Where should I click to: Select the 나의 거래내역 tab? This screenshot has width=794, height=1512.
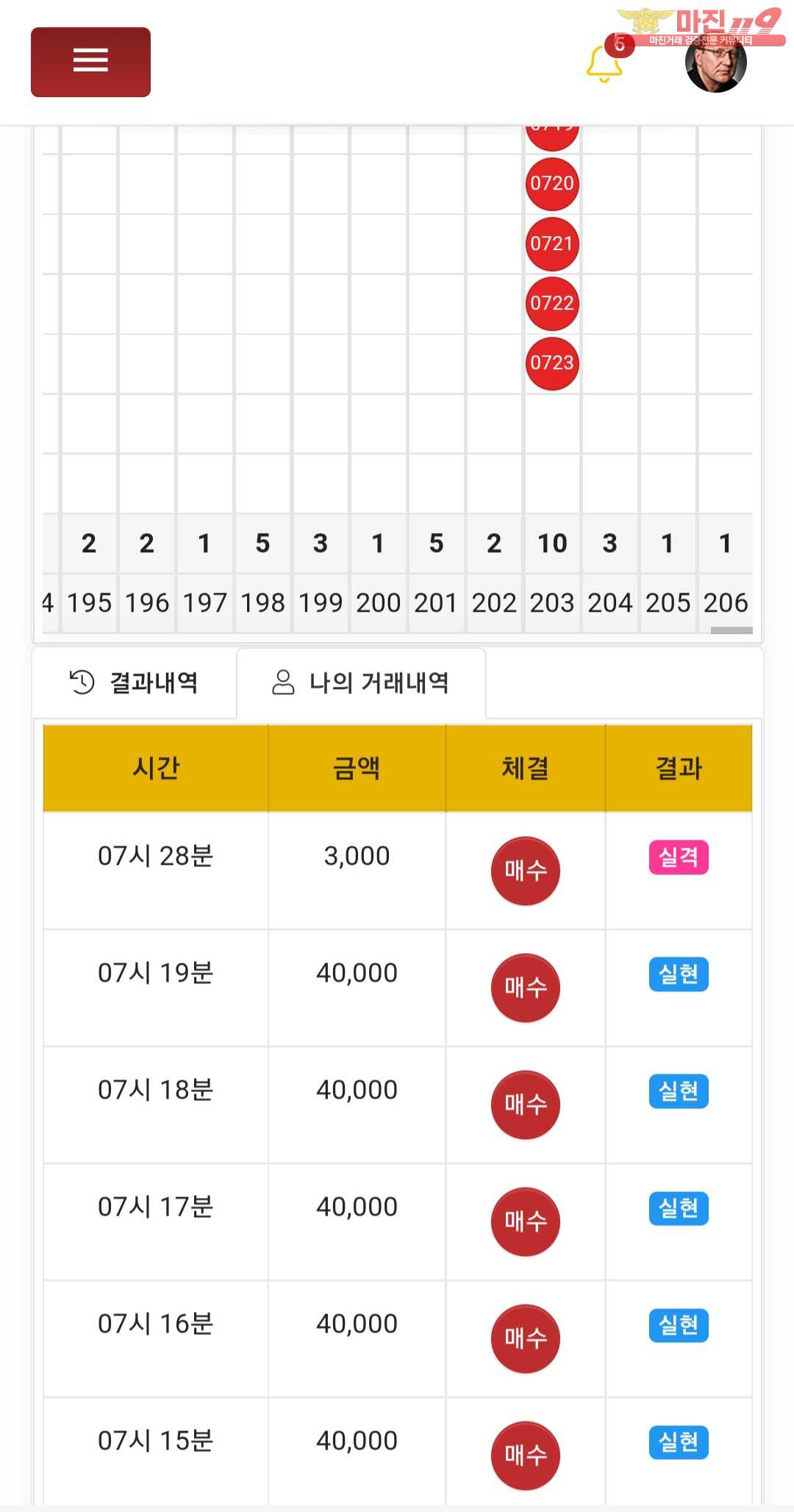point(361,682)
